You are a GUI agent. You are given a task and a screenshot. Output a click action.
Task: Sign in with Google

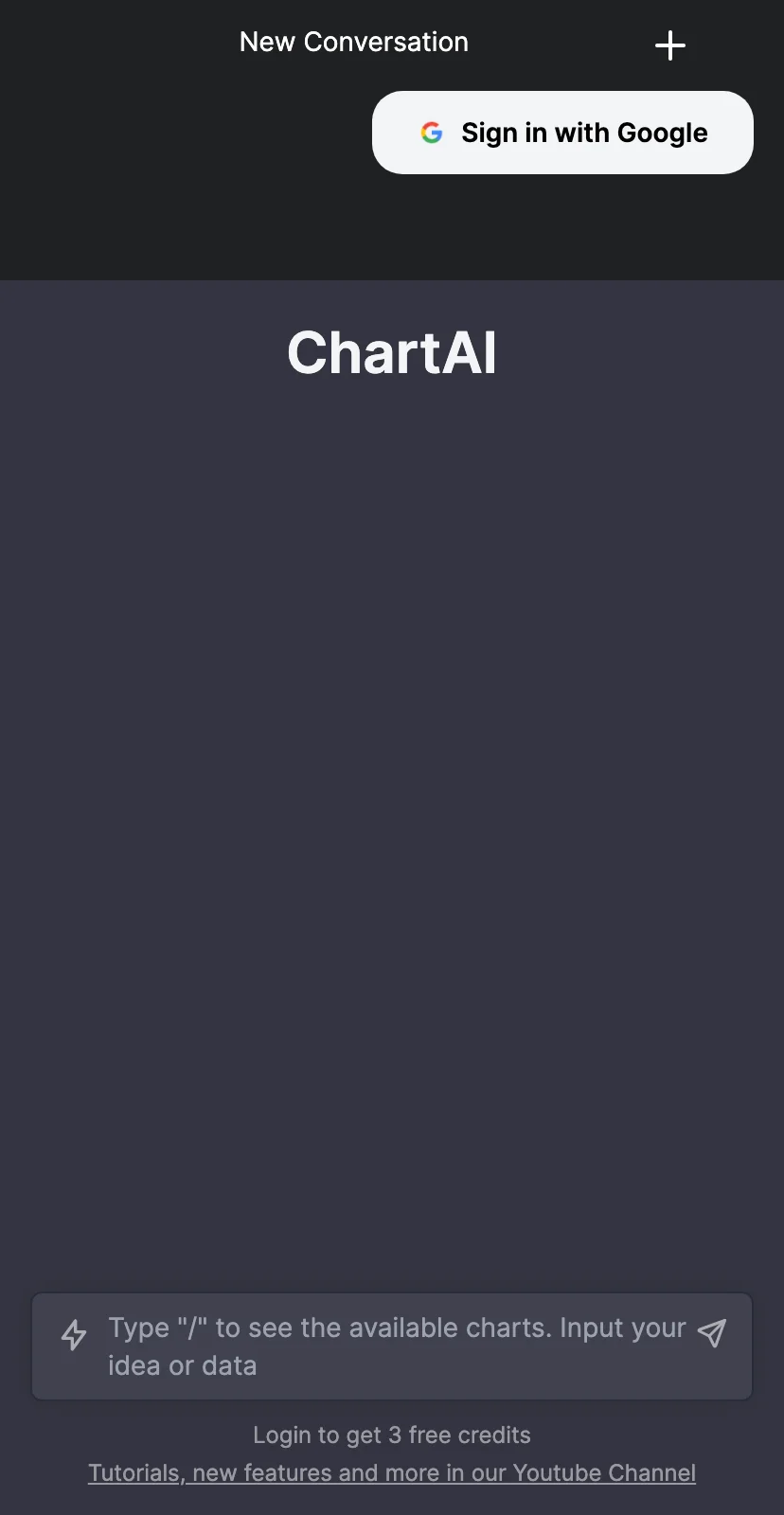click(x=562, y=133)
